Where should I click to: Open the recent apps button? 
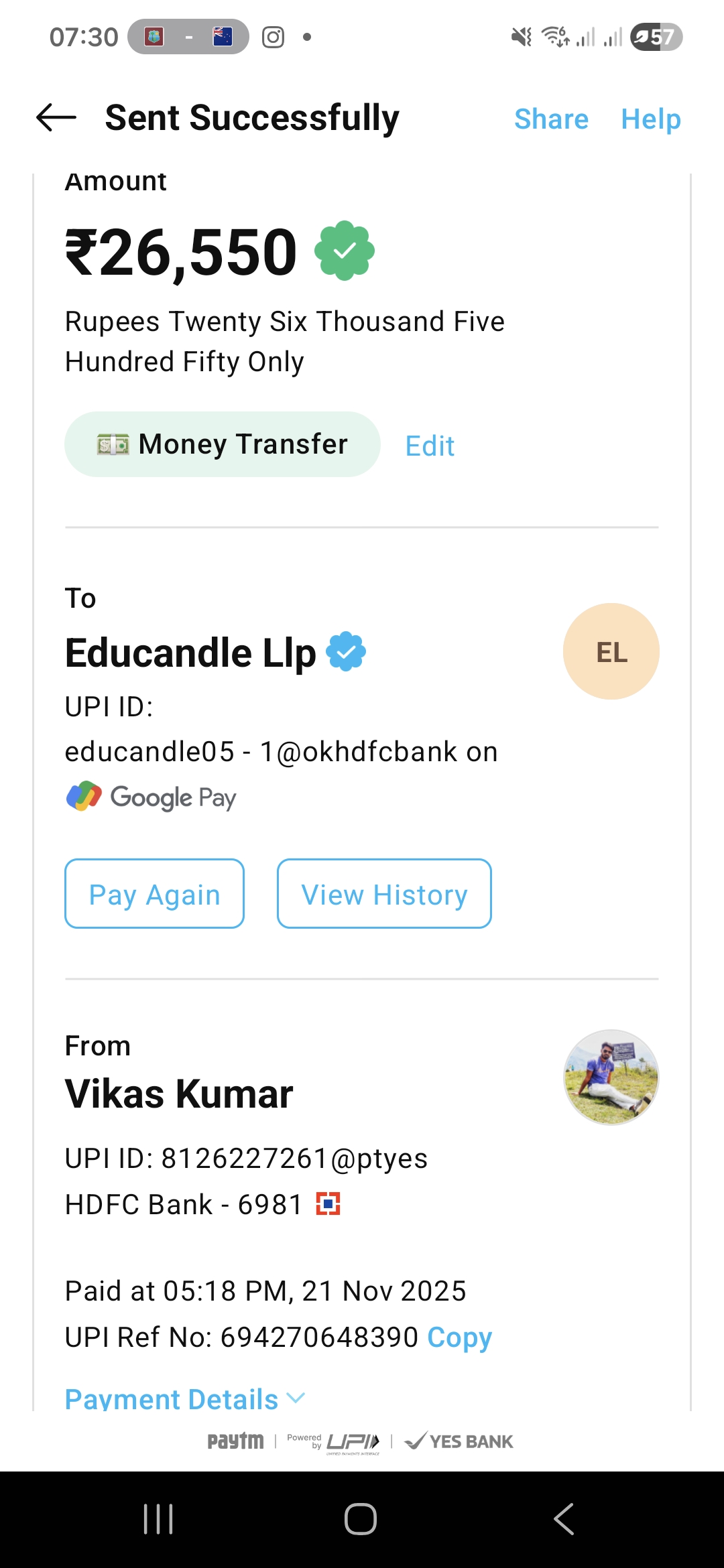(x=158, y=1518)
